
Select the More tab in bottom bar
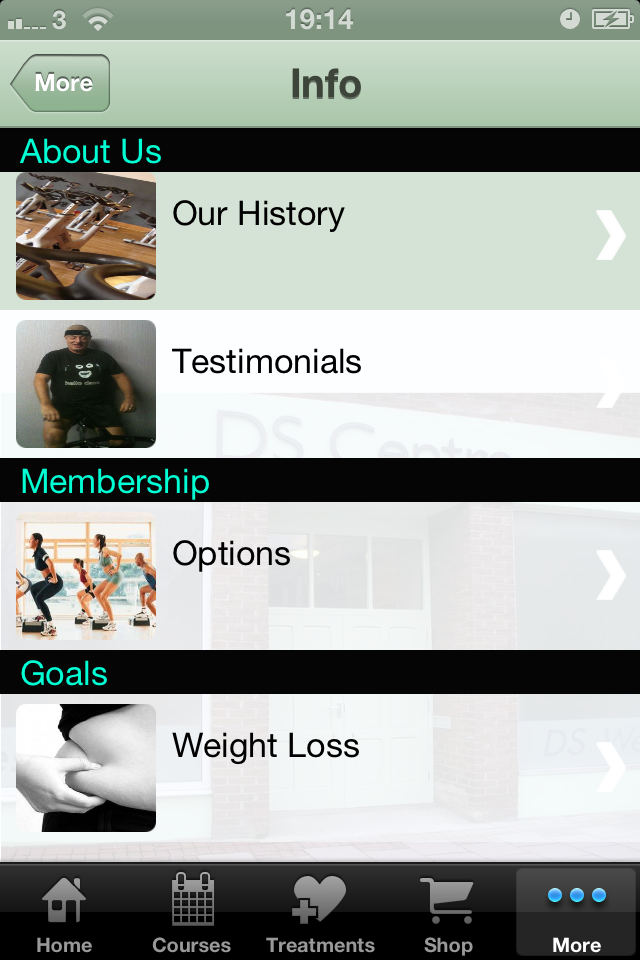coord(577,912)
